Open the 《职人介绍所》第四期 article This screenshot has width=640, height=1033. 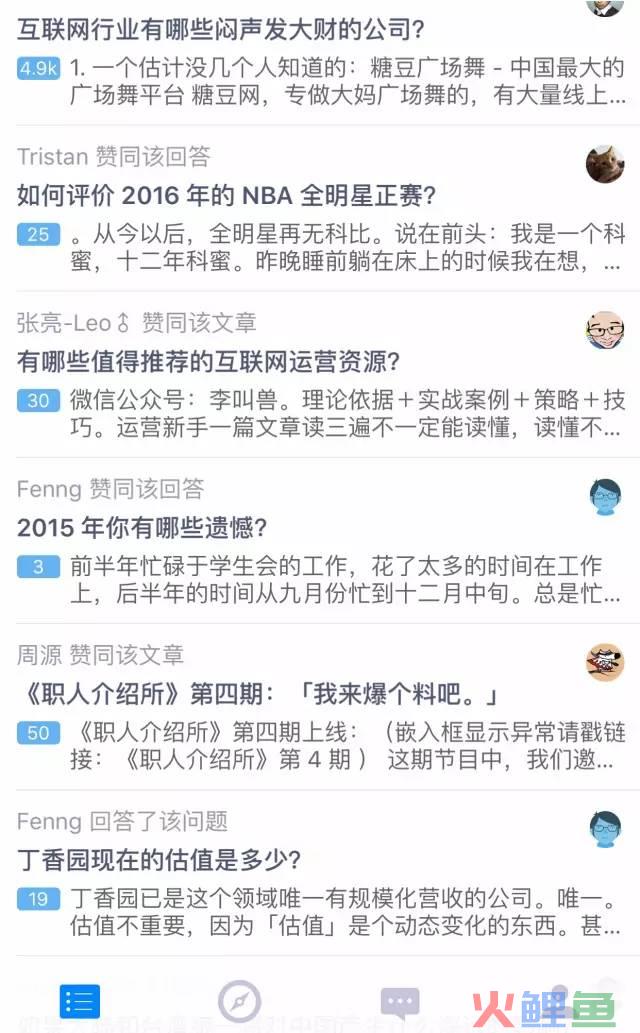[258, 694]
